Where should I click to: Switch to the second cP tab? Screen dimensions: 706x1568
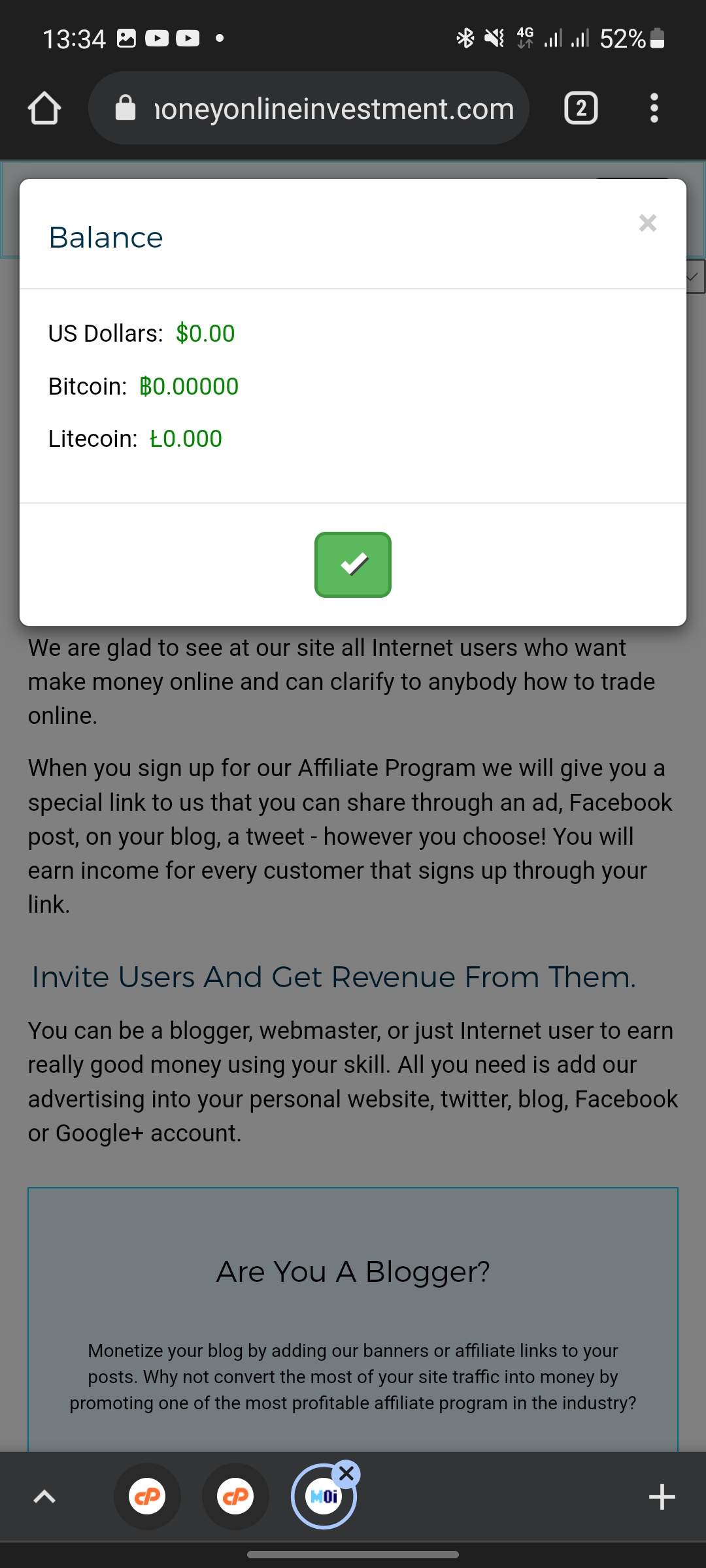235,1496
